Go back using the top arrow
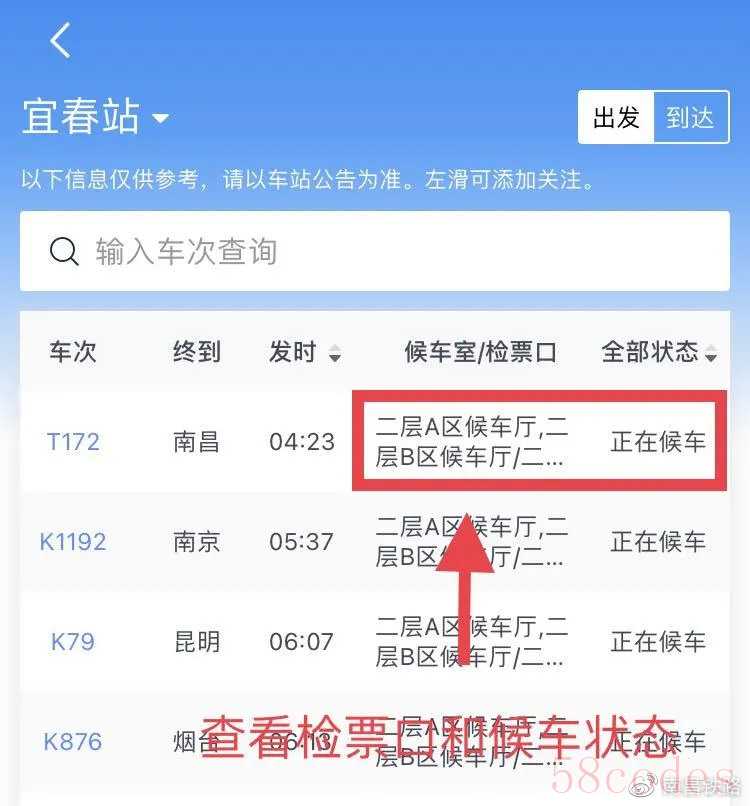750x806 pixels. tap(61, 41)
